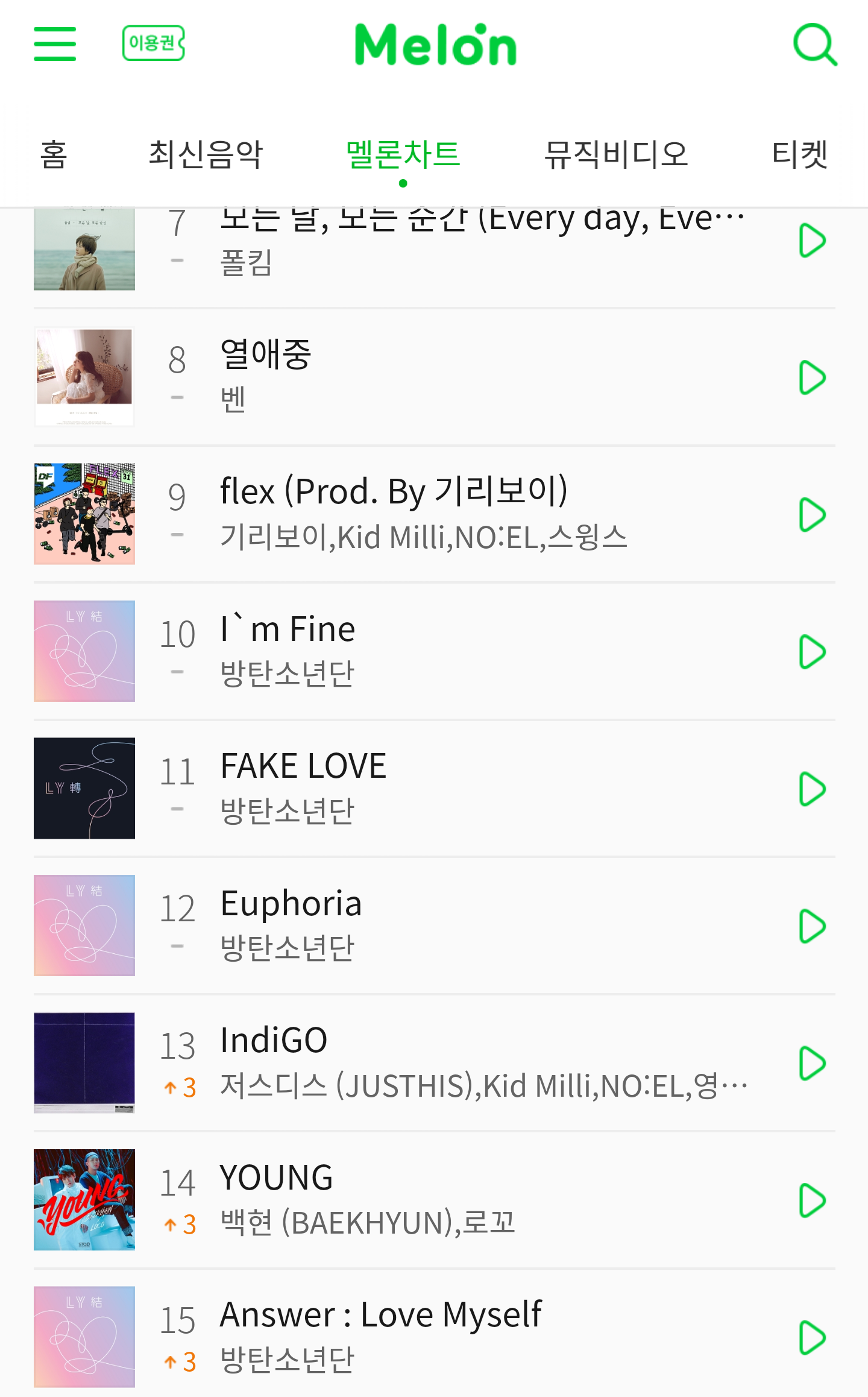Open the flex album cover thumbnail
Viewport: 868px width, 1397px height.
coord(84,514)
